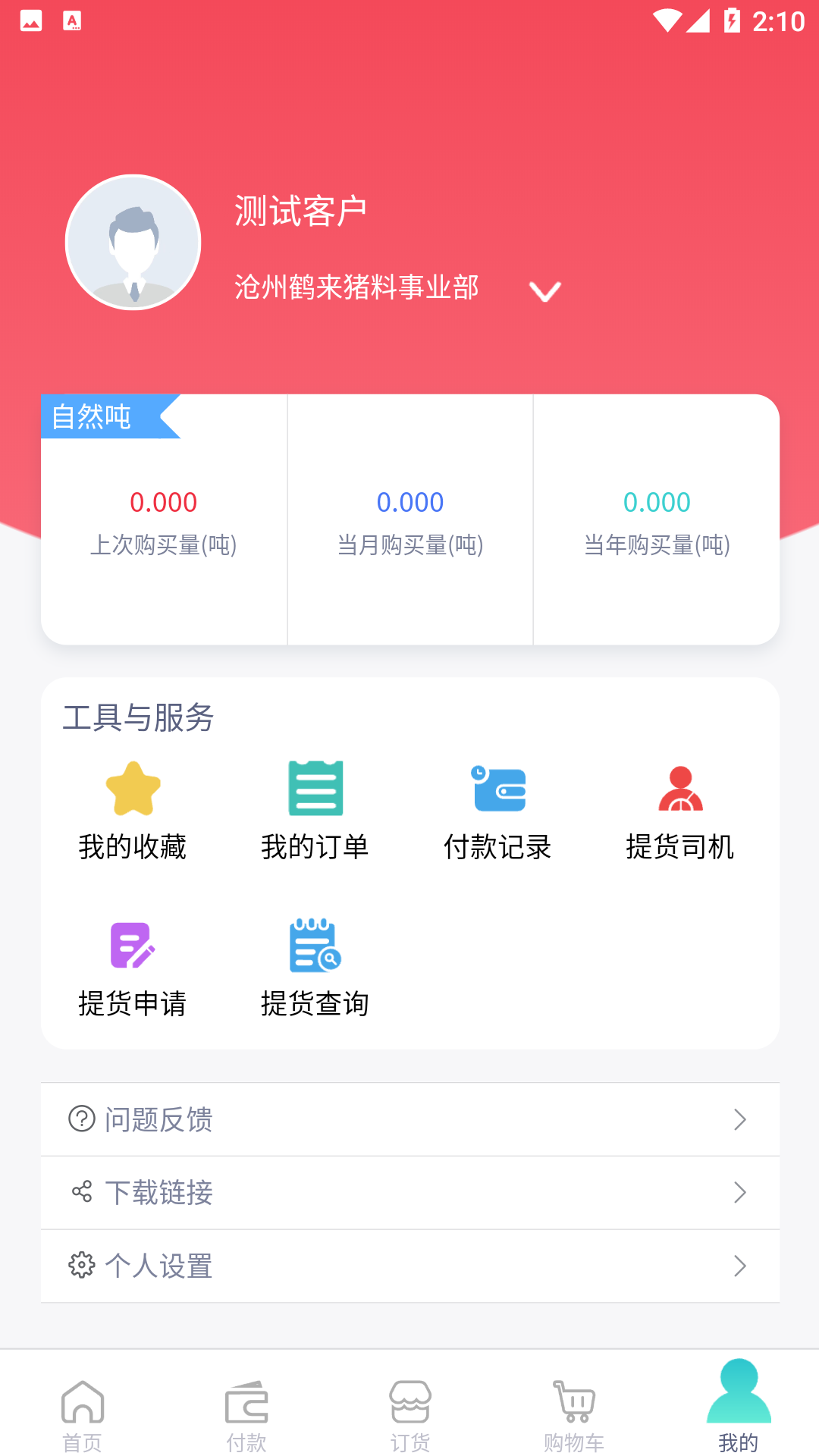This screenshot has width=819, height=1456.
Task: Switch to the 付款 payment tab
Action: (246, 1414)
